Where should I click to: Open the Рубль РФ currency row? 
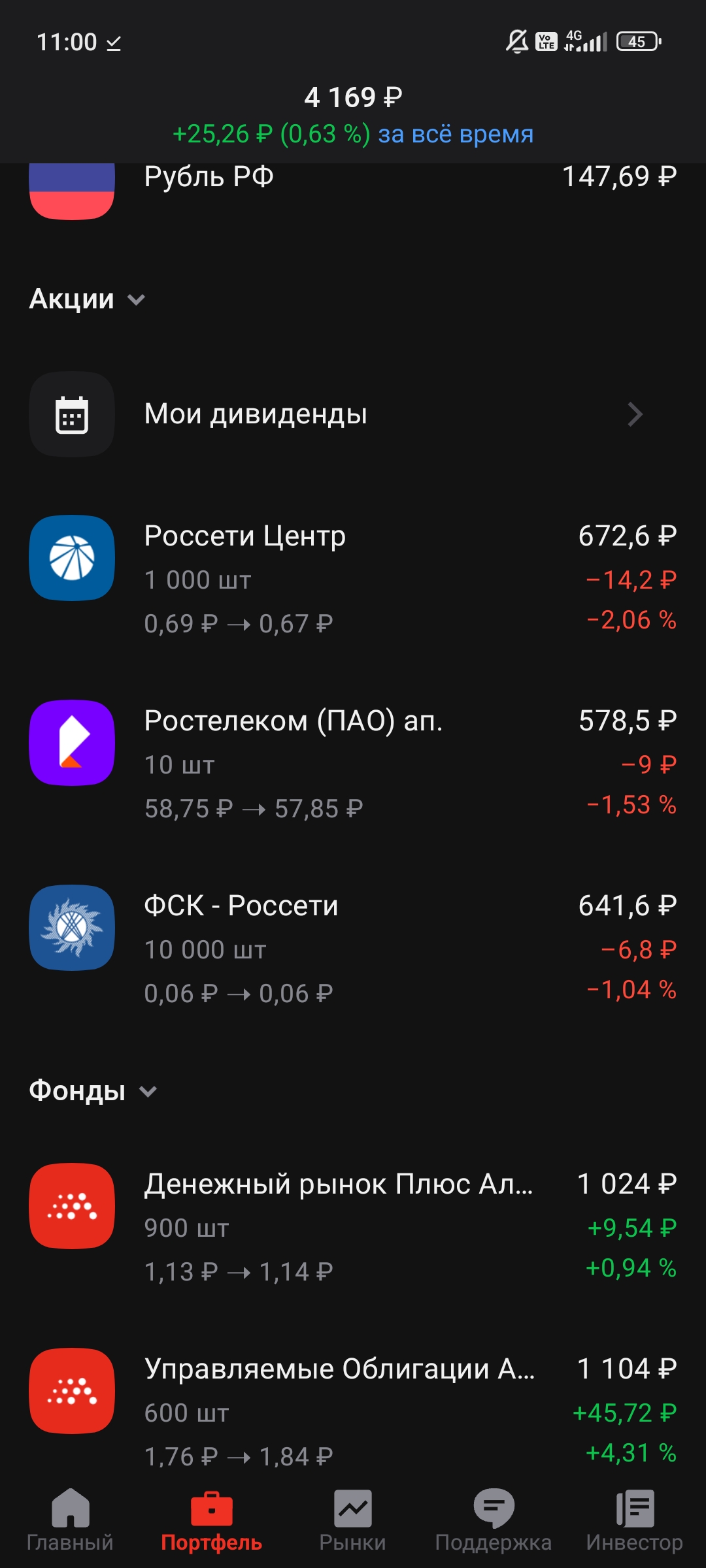click(x=353, y=189)
